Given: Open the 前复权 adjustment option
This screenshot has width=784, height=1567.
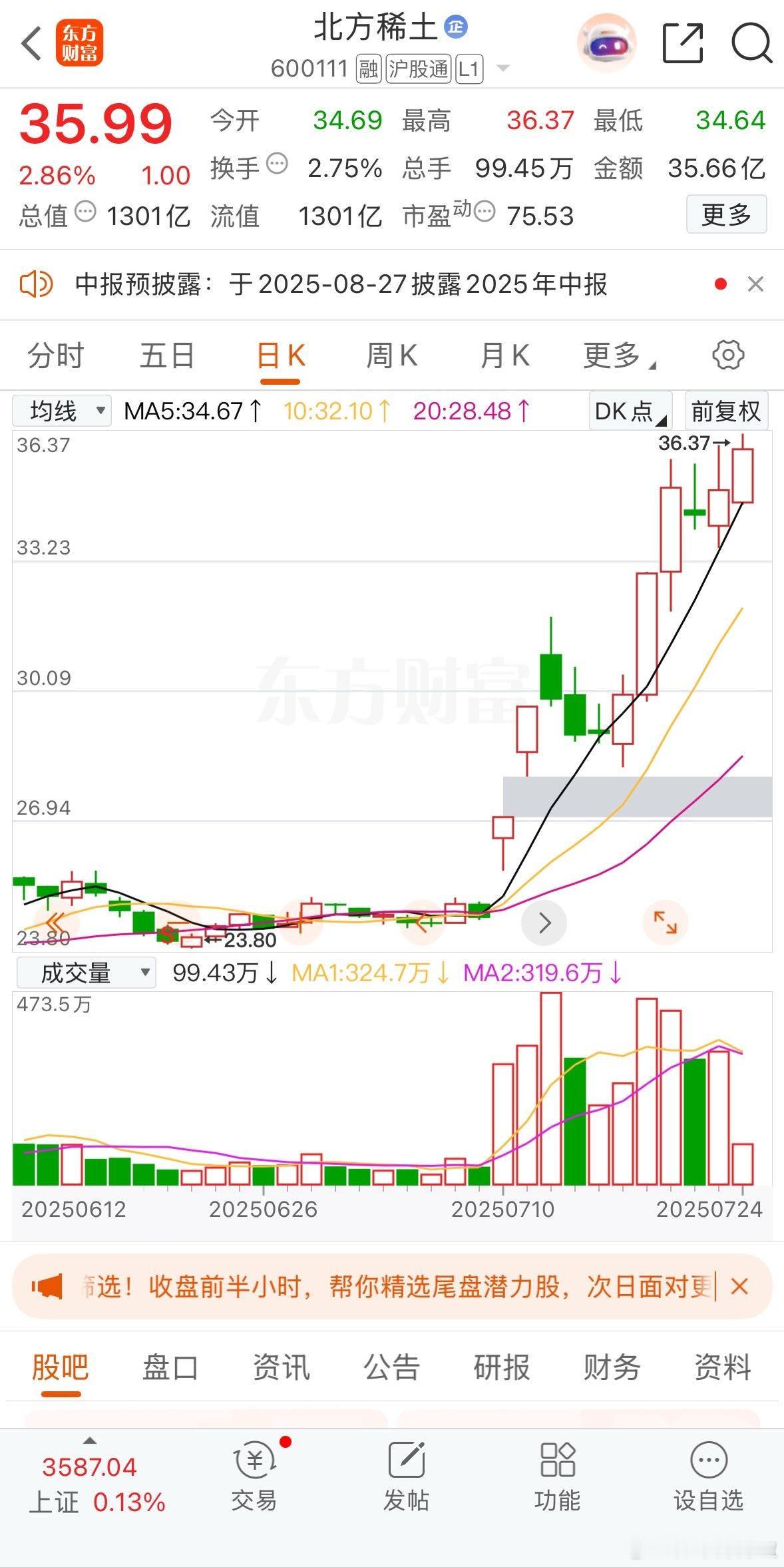Looking at the screenshot, I should 725,411.
